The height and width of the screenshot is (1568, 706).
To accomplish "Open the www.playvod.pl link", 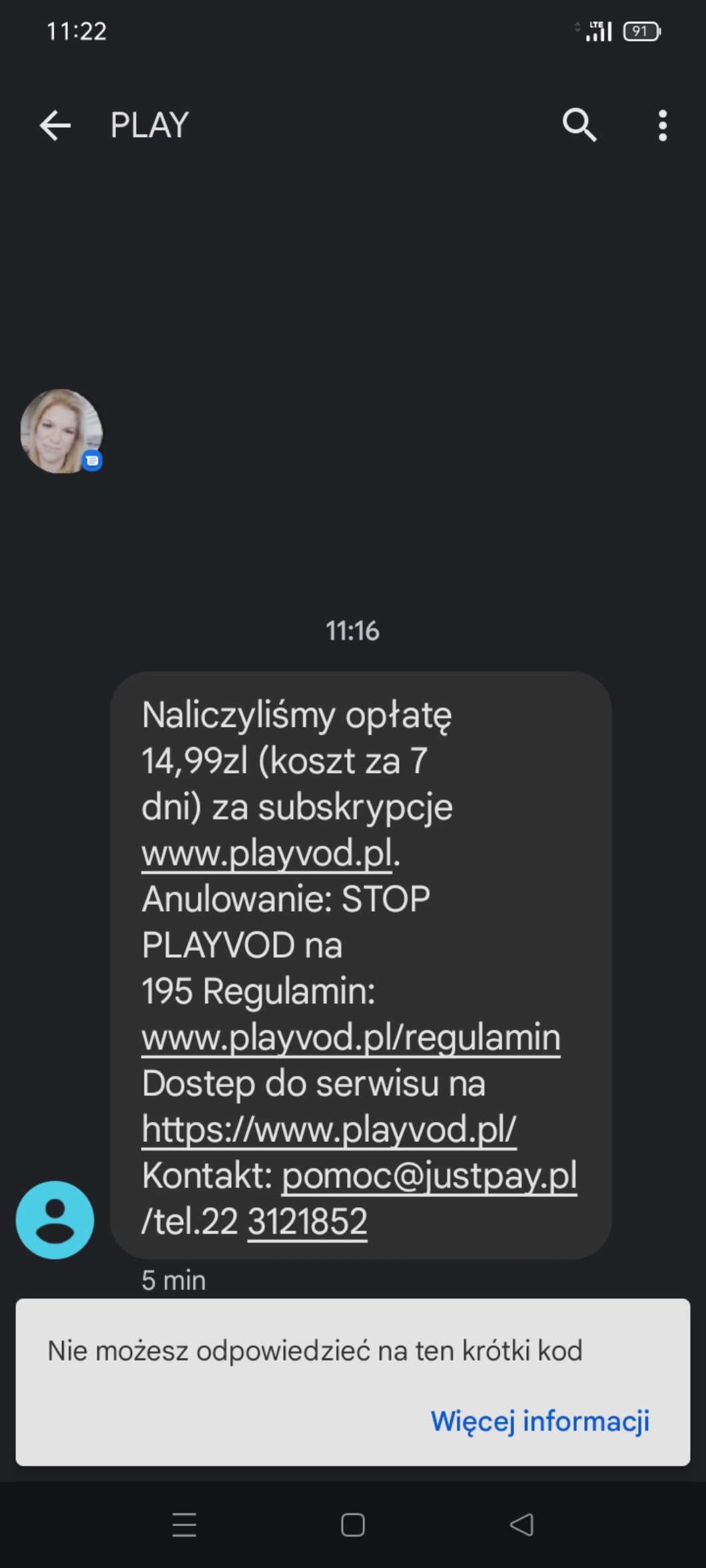I will pyautogui.click(x=266, y=854).
